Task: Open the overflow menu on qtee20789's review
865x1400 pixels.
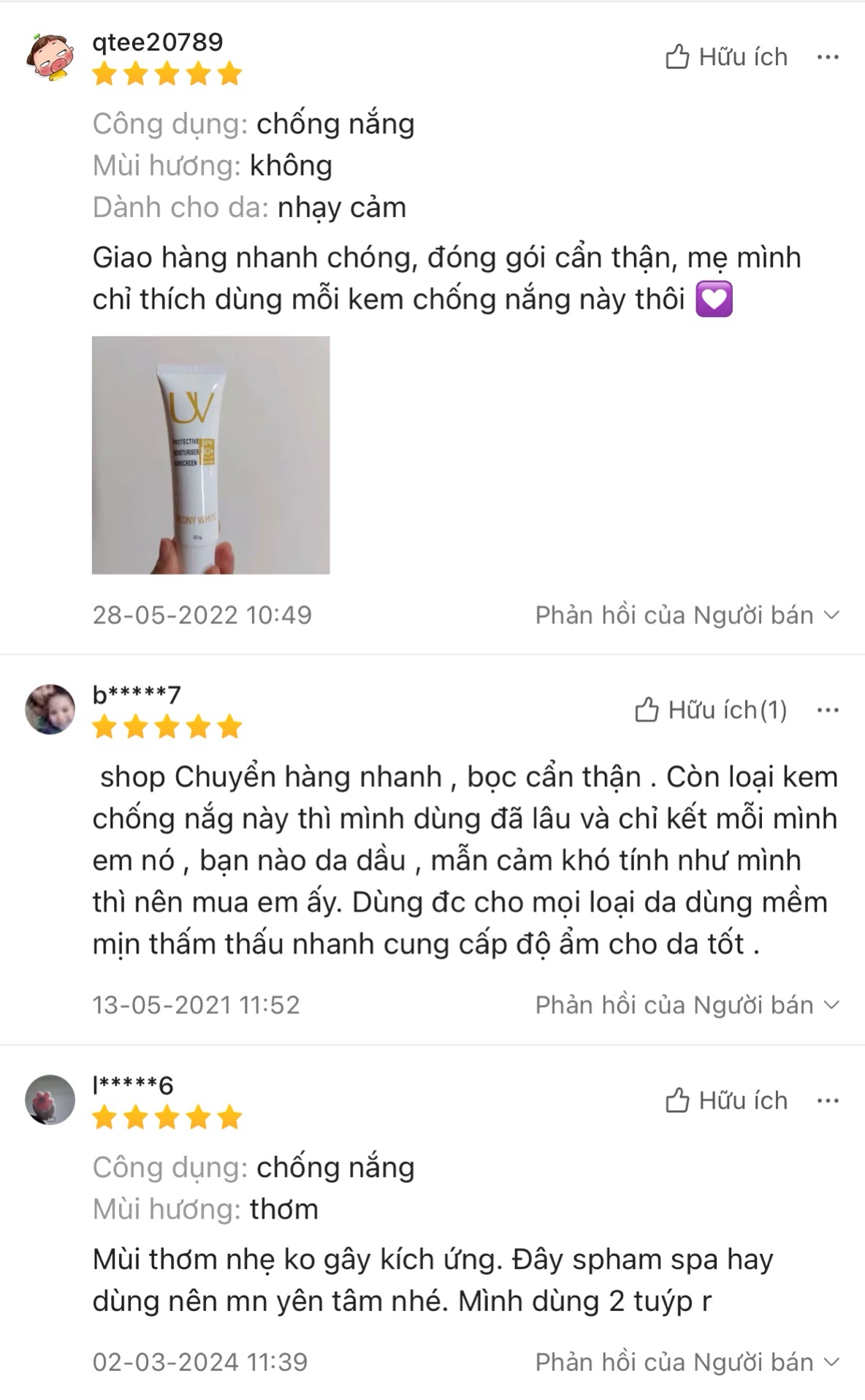Action: click(x=828, y=57)
